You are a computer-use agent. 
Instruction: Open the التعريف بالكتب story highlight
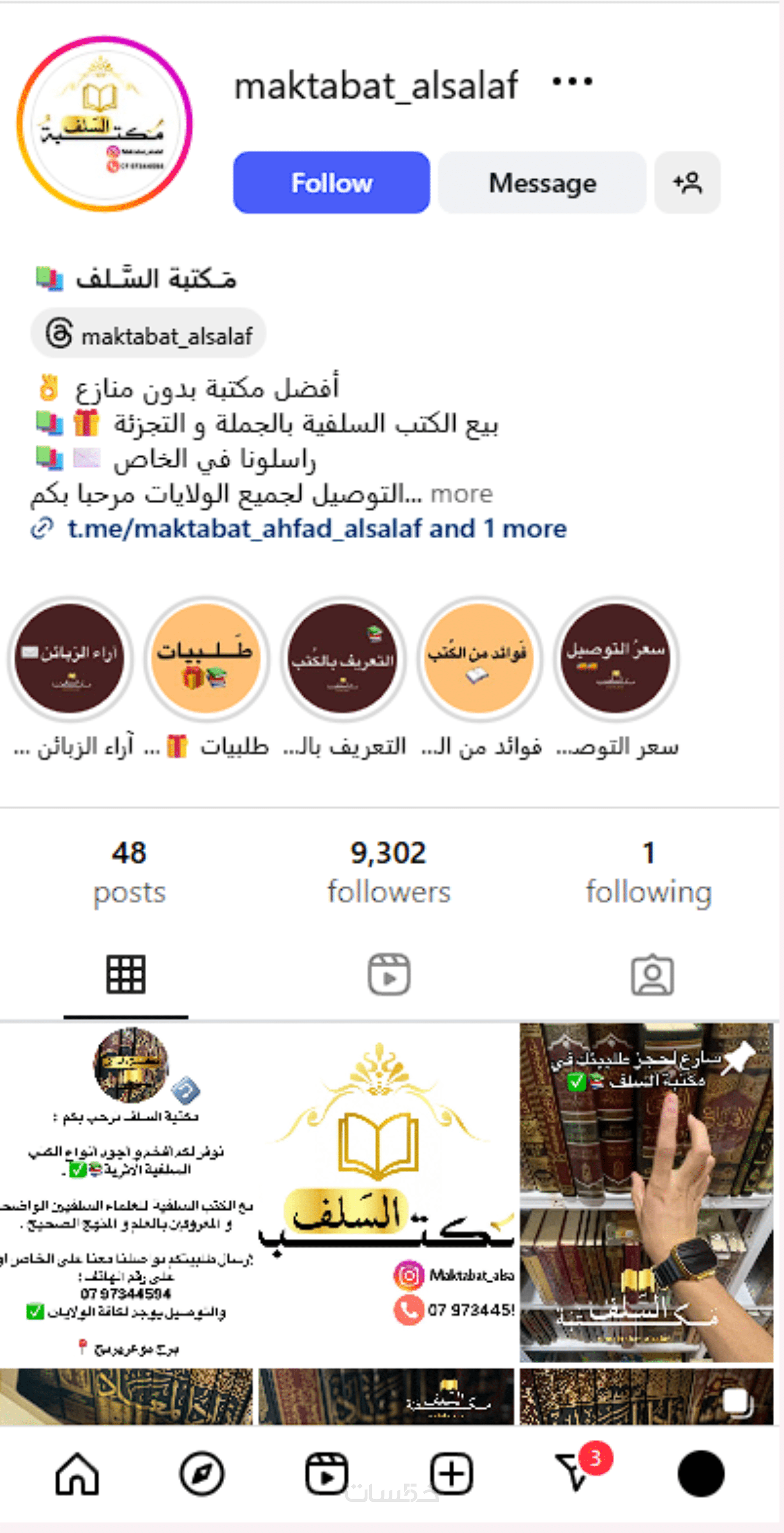coord(342,658)
